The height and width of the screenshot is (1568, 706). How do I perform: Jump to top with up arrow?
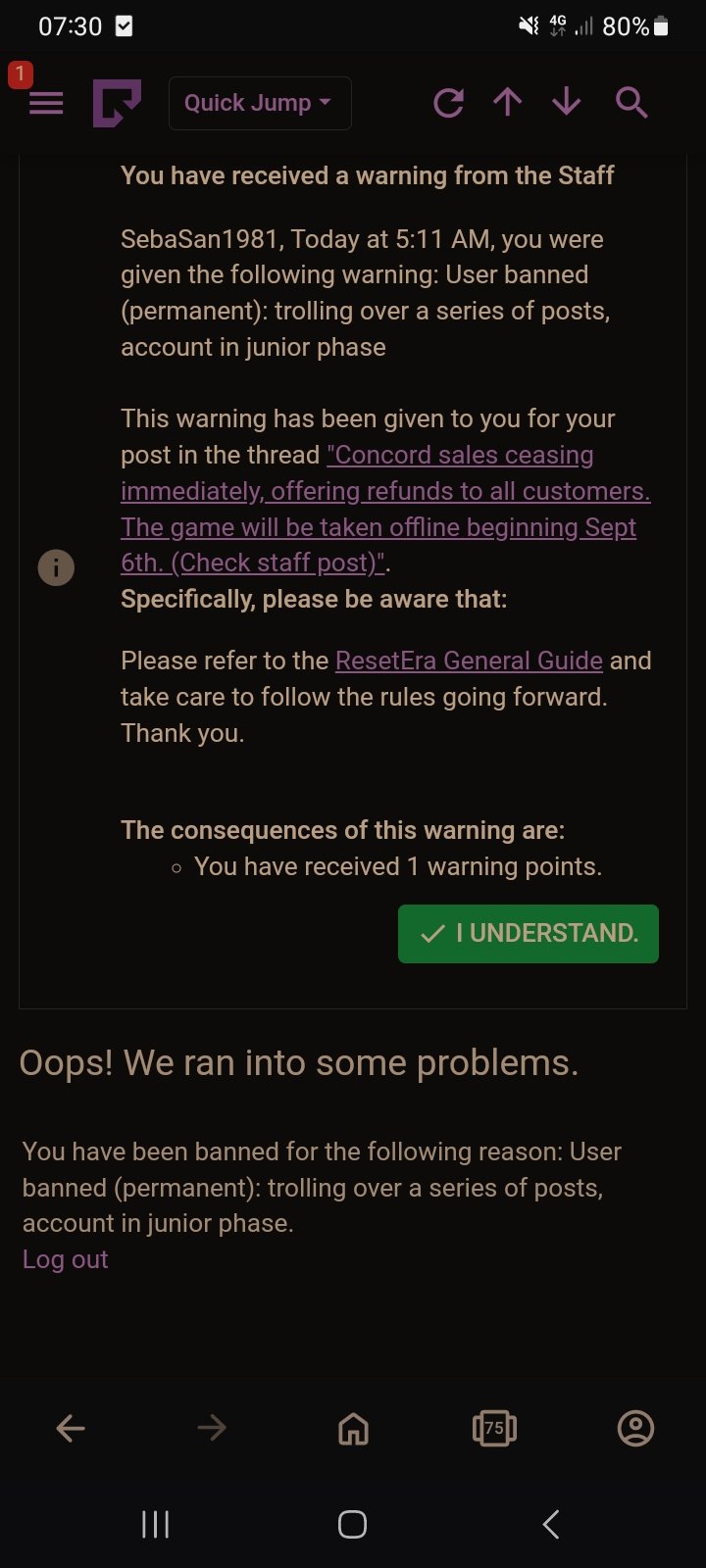click(x=507, y=102)
